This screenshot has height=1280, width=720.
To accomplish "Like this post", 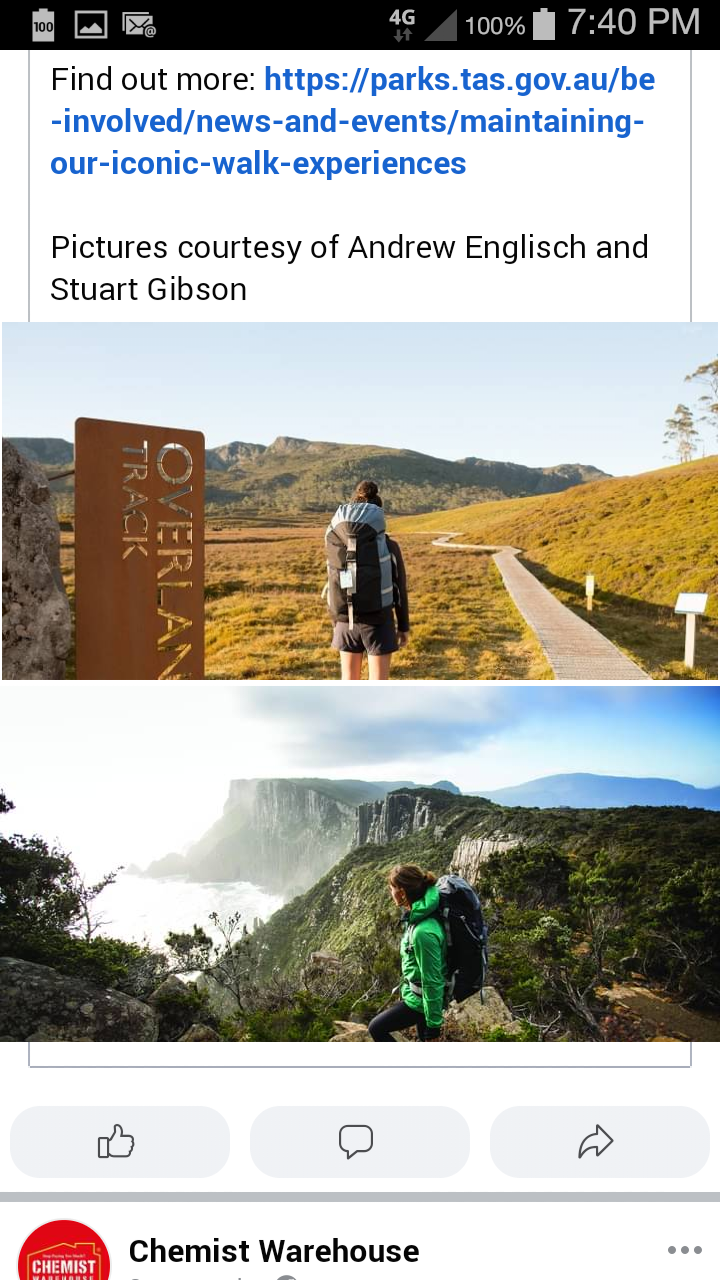I will (120, 1141).
